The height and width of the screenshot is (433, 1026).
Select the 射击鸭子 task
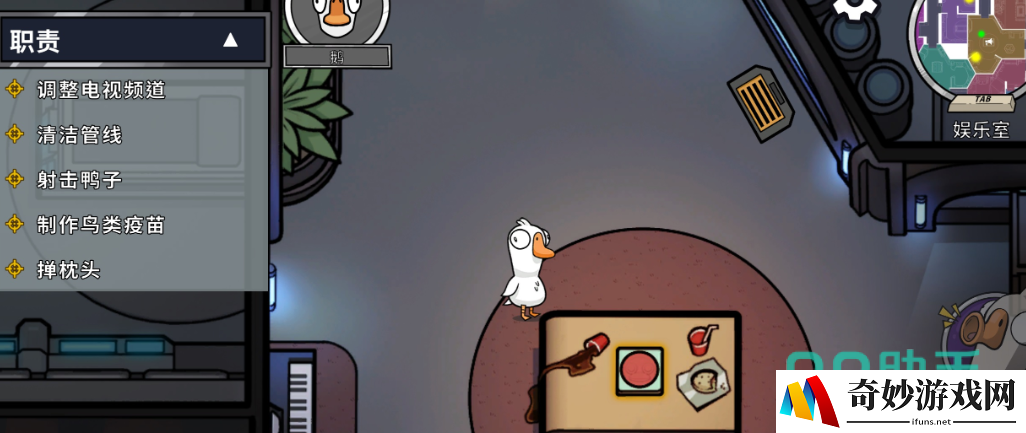tap(79, 179)
